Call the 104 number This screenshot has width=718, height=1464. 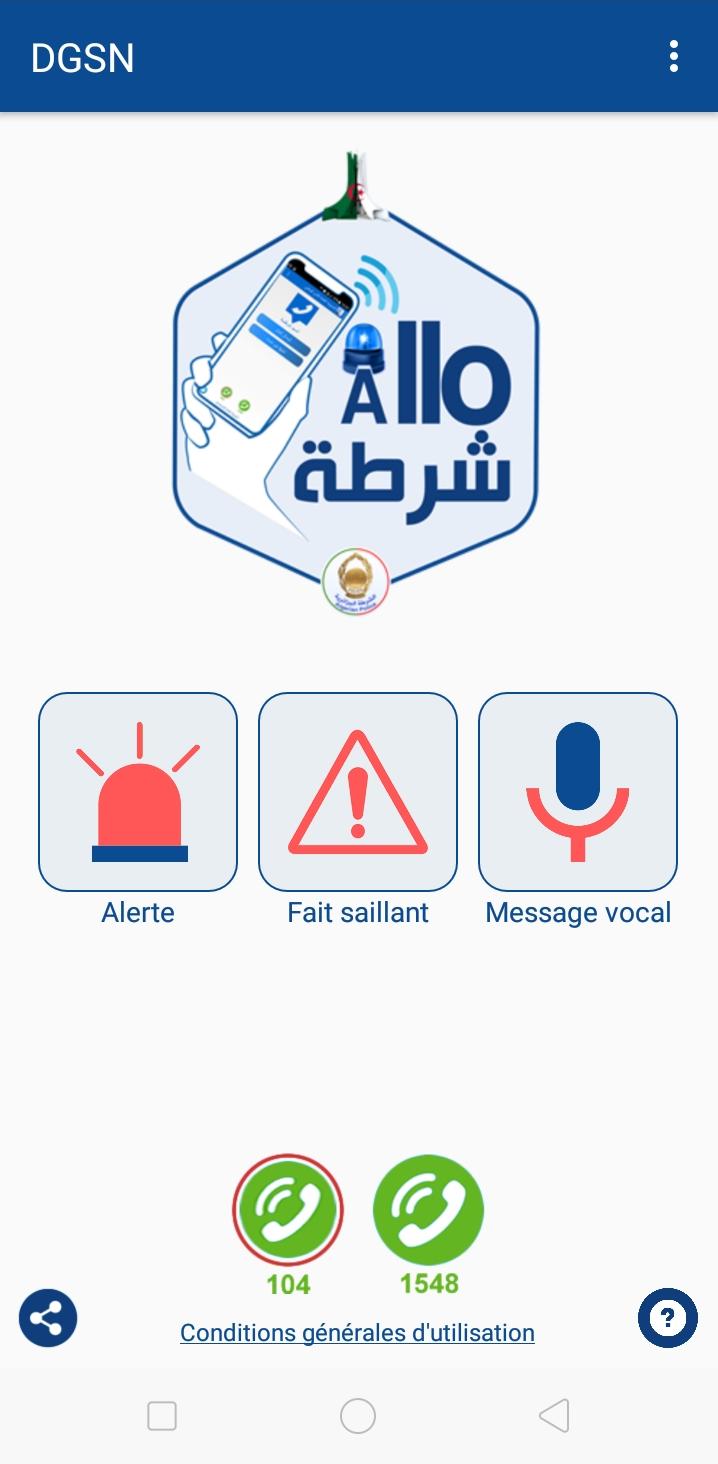(288, 1210)
